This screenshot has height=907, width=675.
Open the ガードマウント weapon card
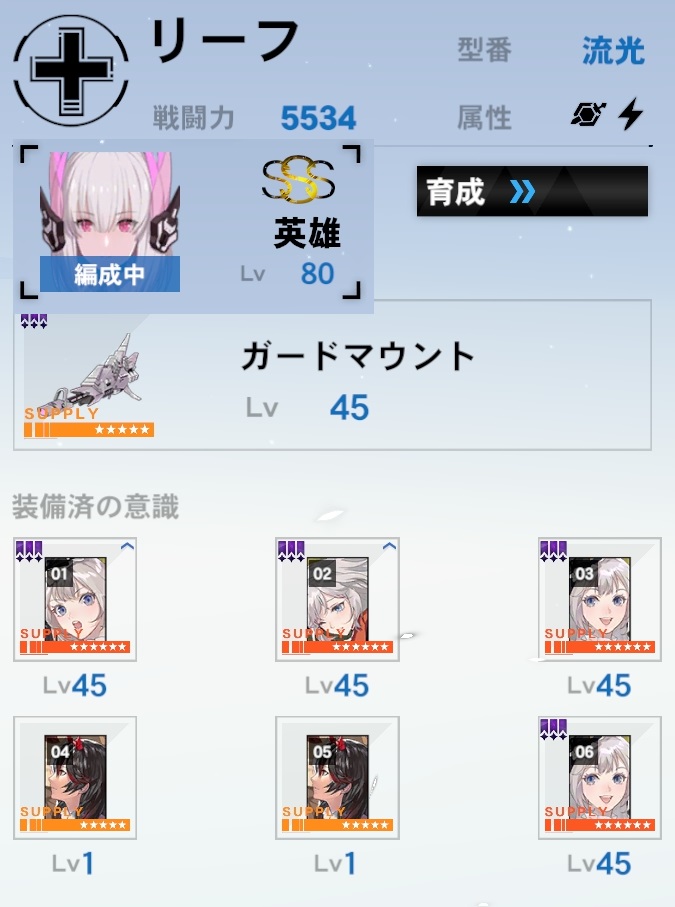click(331, 375)
